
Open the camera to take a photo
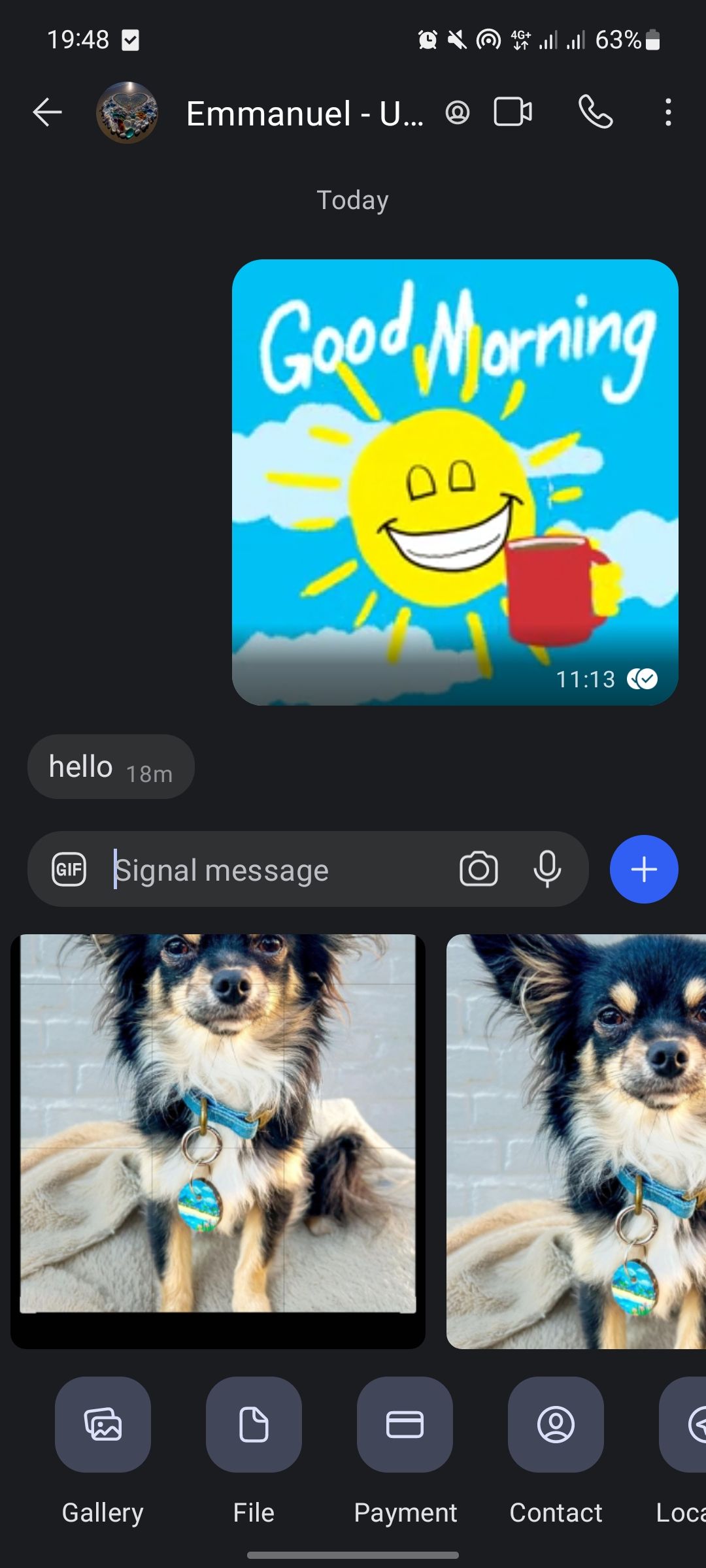[479, 870]
